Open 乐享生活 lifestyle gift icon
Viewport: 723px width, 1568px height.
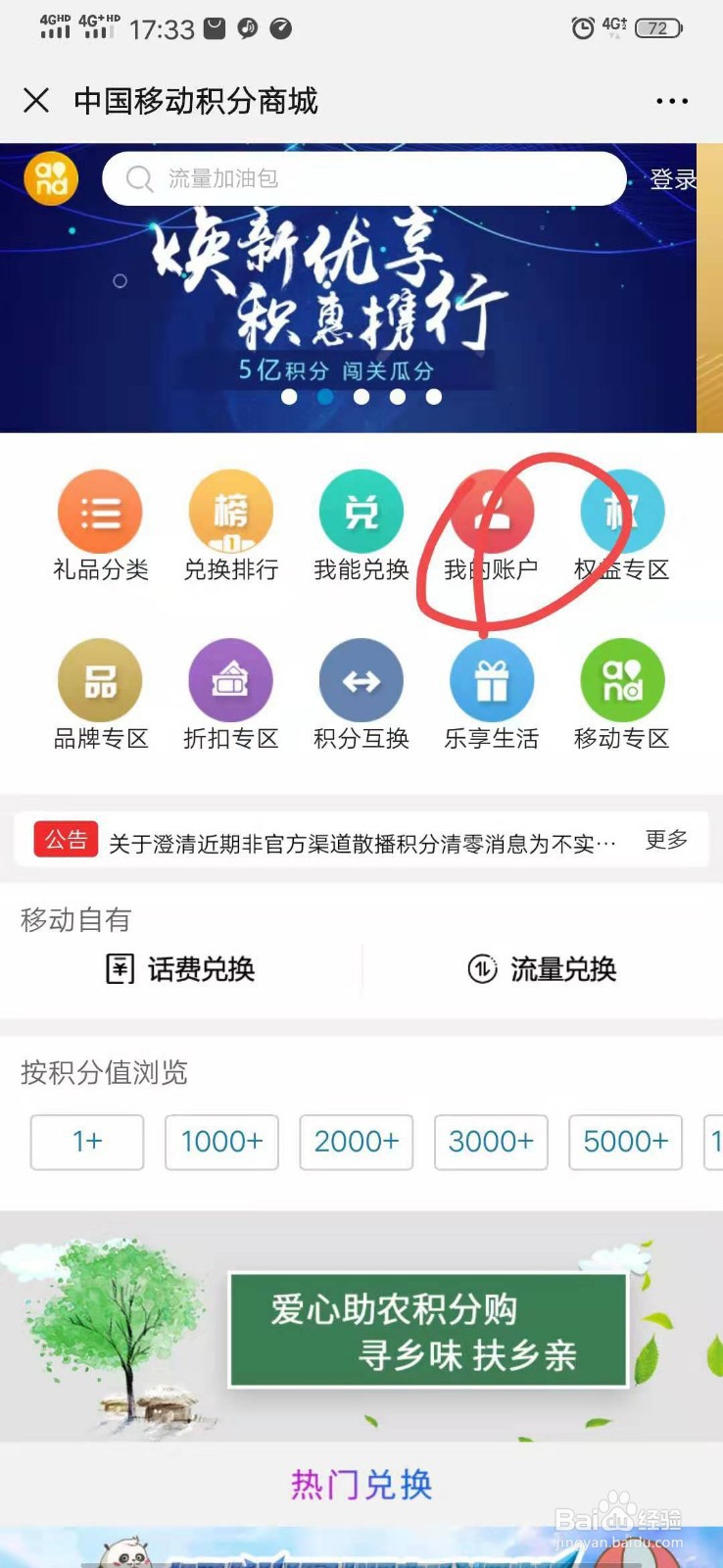coord(491,678)
